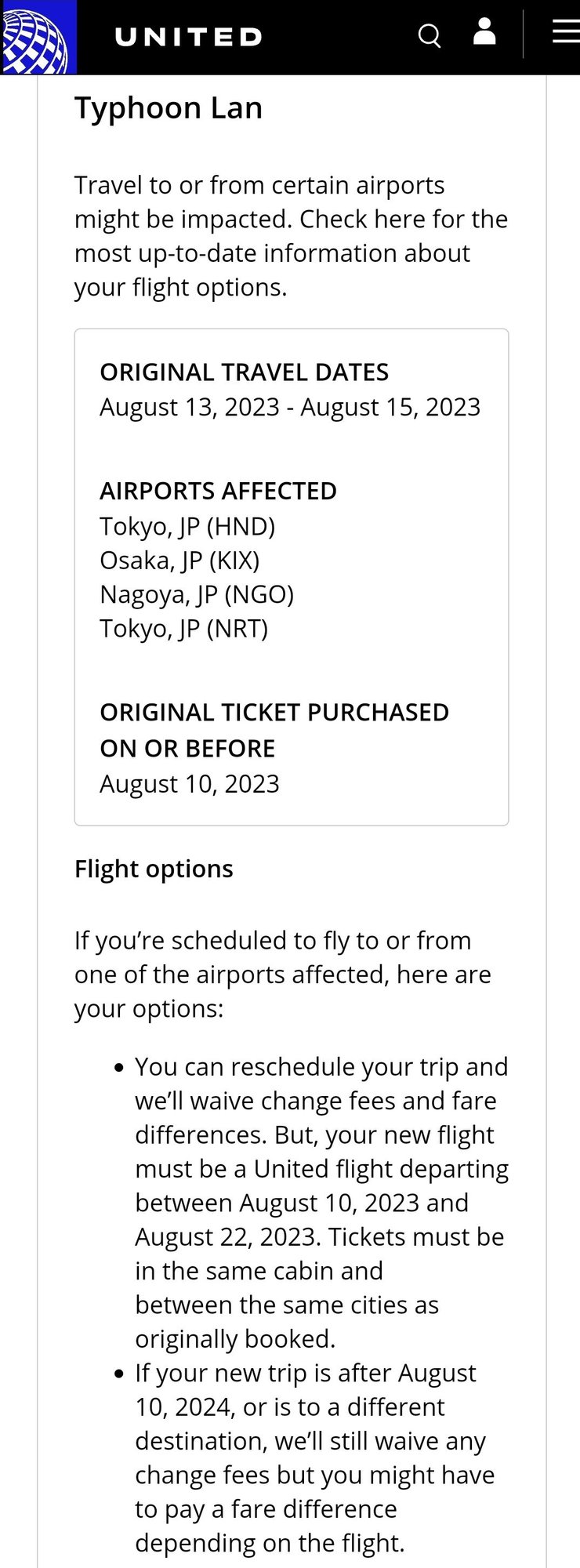Select Nagoya, JP (NGO) airport line
The image size is (580, 1568).
(198, 594)
